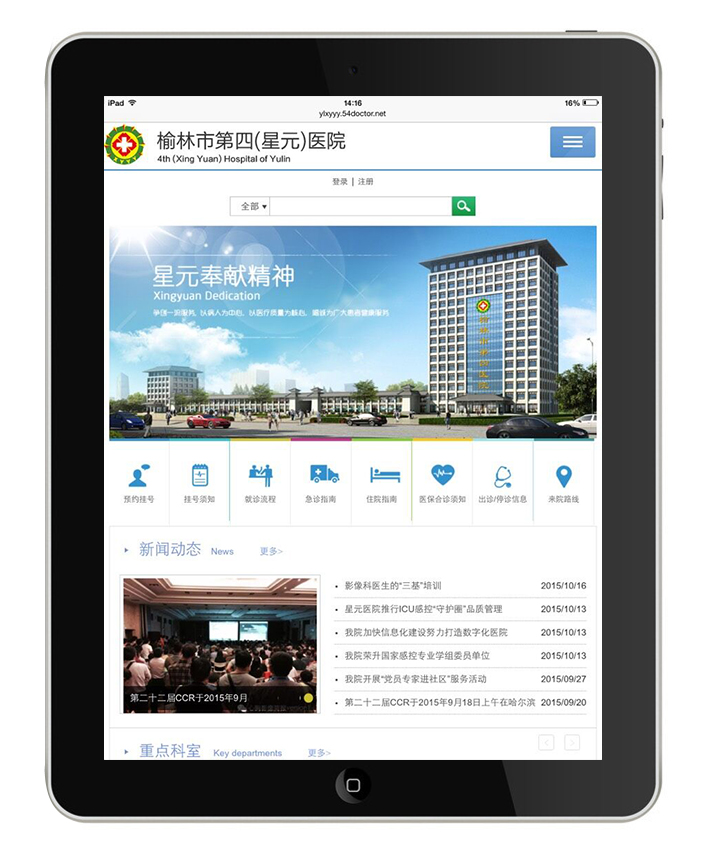The image size is (709, 855).
Task: Tap the green search button
Action: [463, 206]
